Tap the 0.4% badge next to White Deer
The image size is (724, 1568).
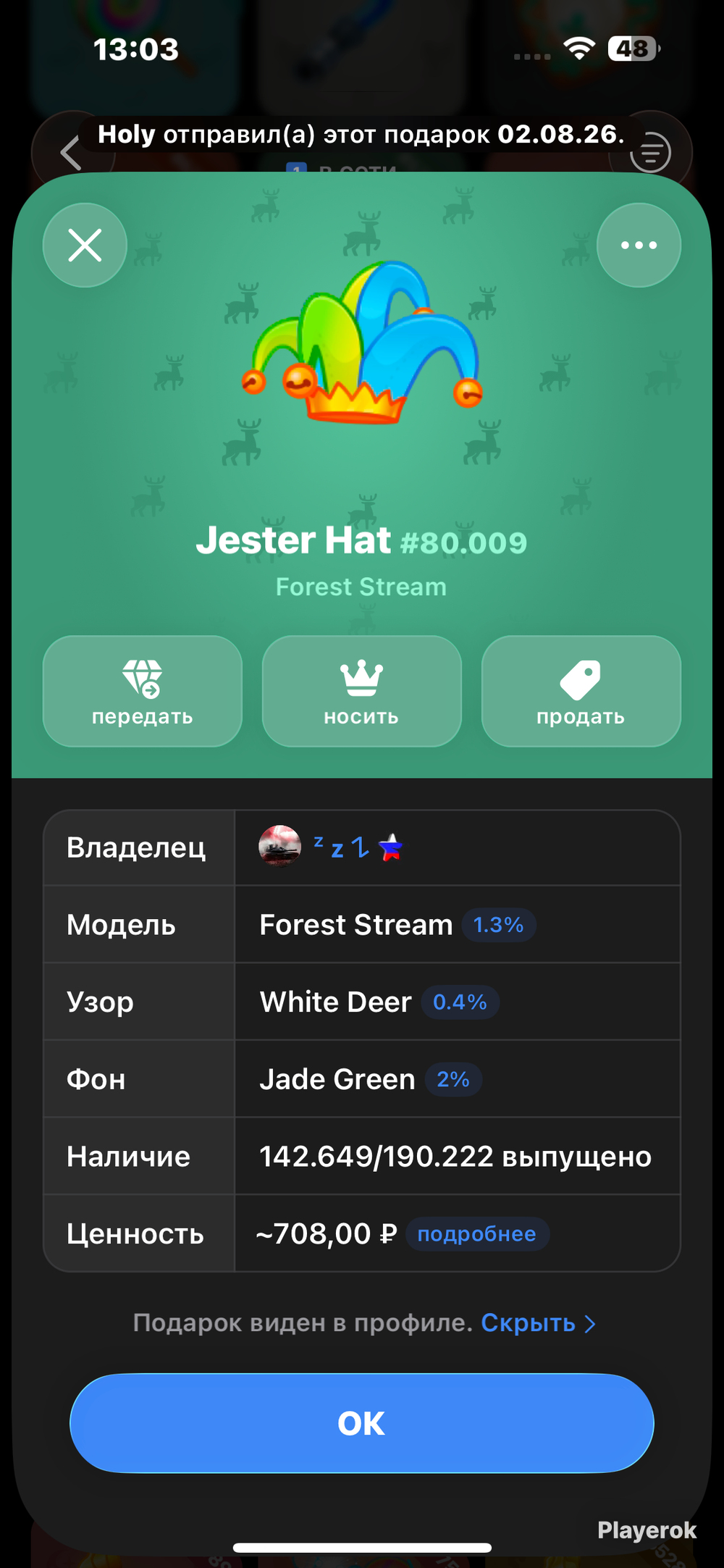[460, 1002]
